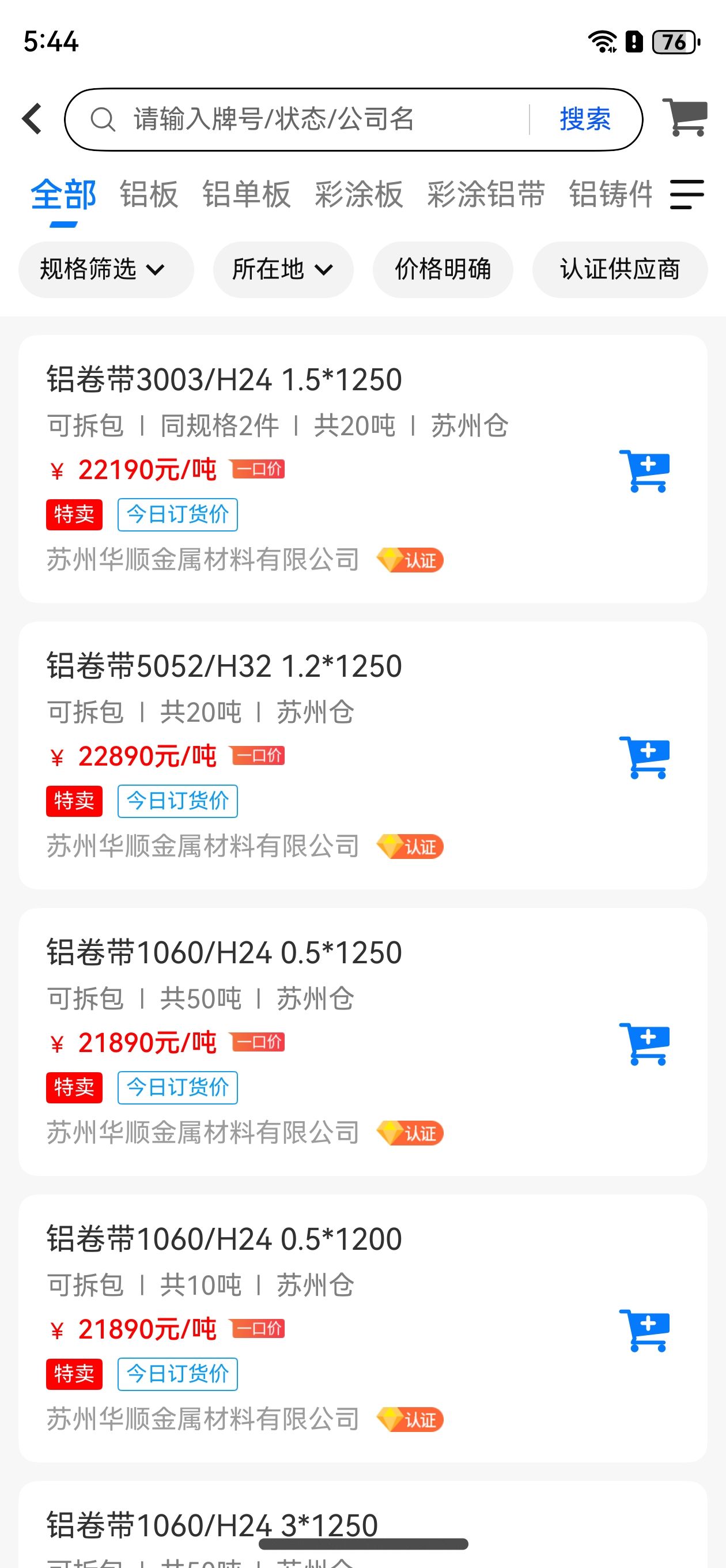Open the shopping cart icon
The width and height of the screenshot is (726, 1568).
[685, 118]
